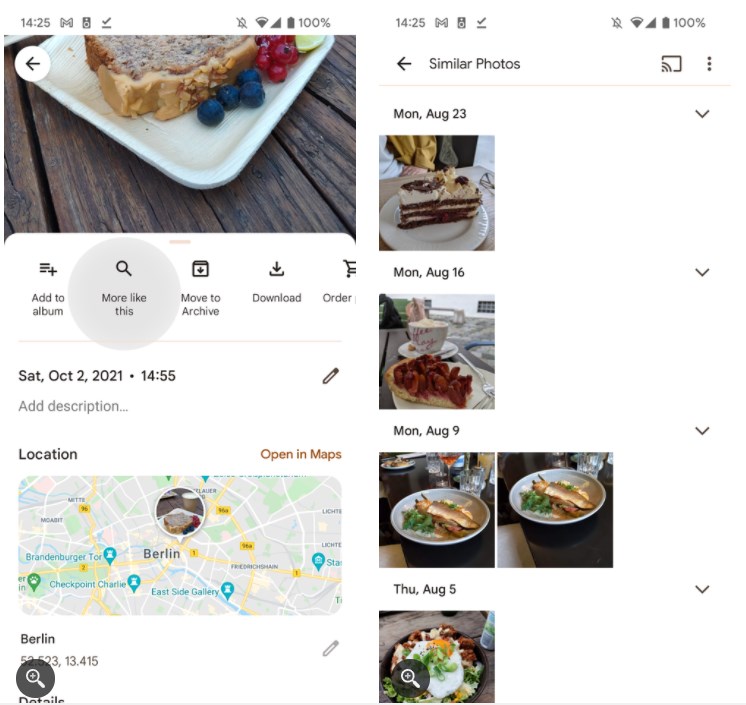The width and height of the screenshot is (746, 705).
Task: Edit the date Sat, Oct 2, 2021
Action: [330, 376]
